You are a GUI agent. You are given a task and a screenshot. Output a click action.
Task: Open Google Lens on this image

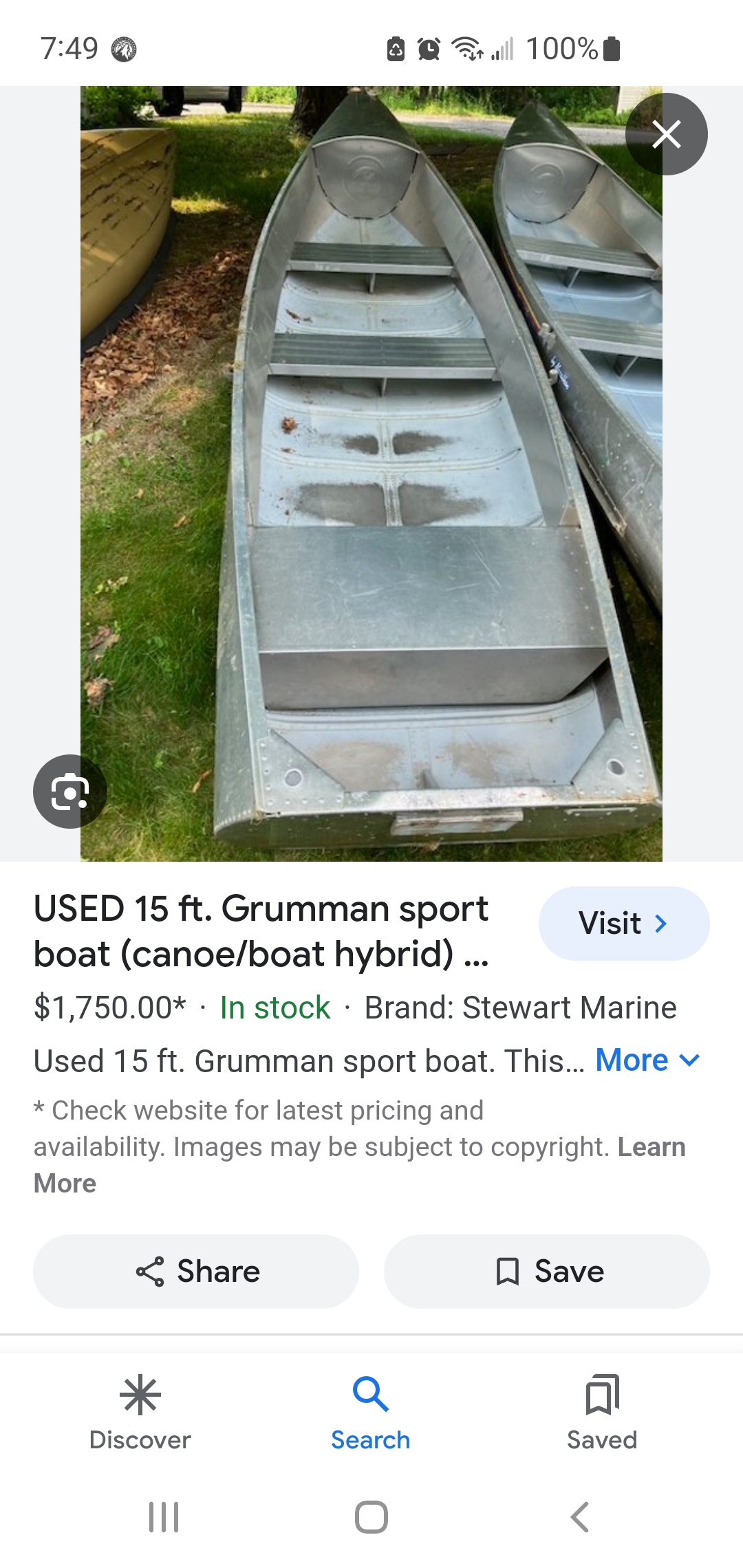(x=70, y=792)
